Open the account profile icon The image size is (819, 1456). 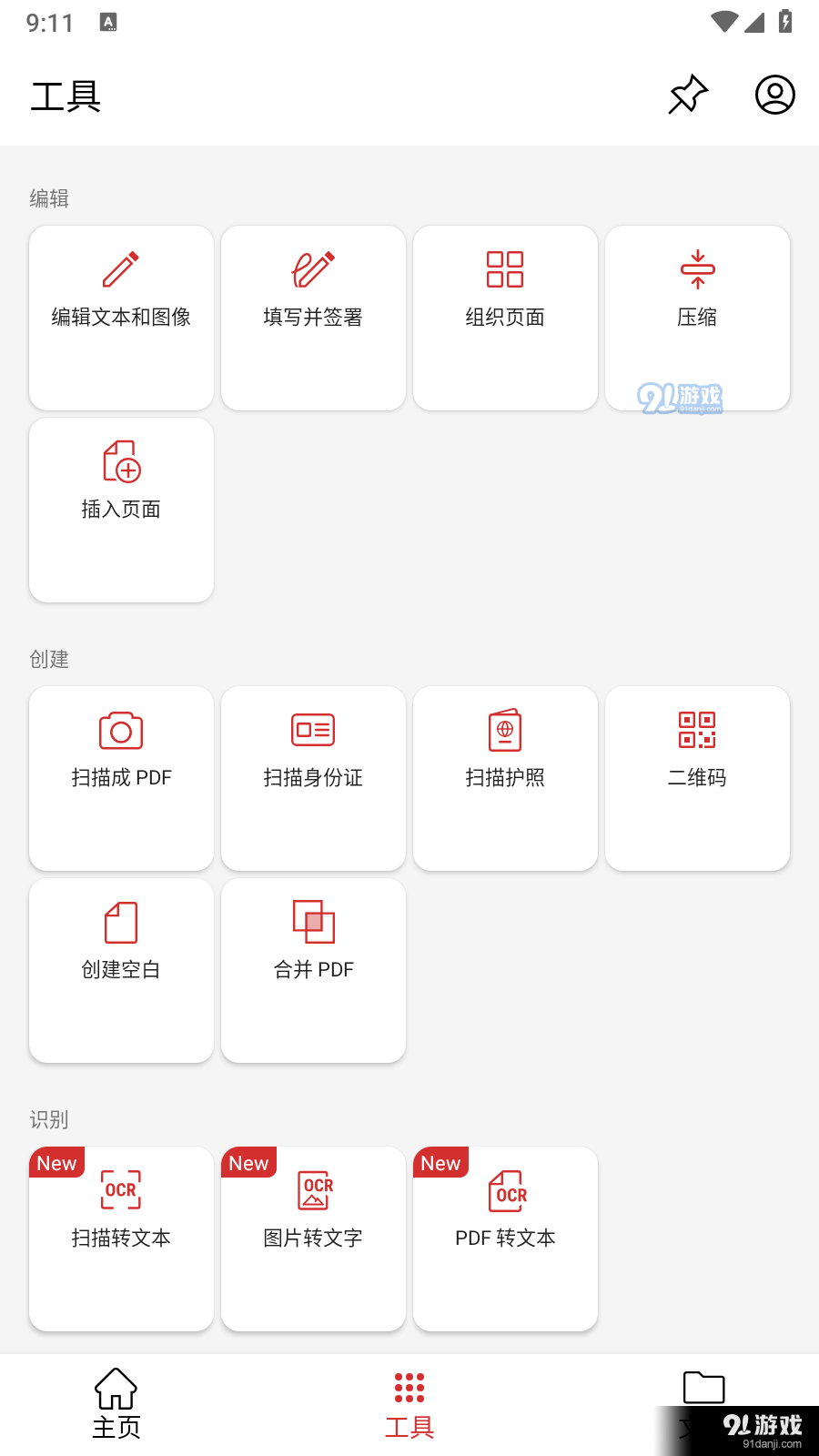[774, 95]
